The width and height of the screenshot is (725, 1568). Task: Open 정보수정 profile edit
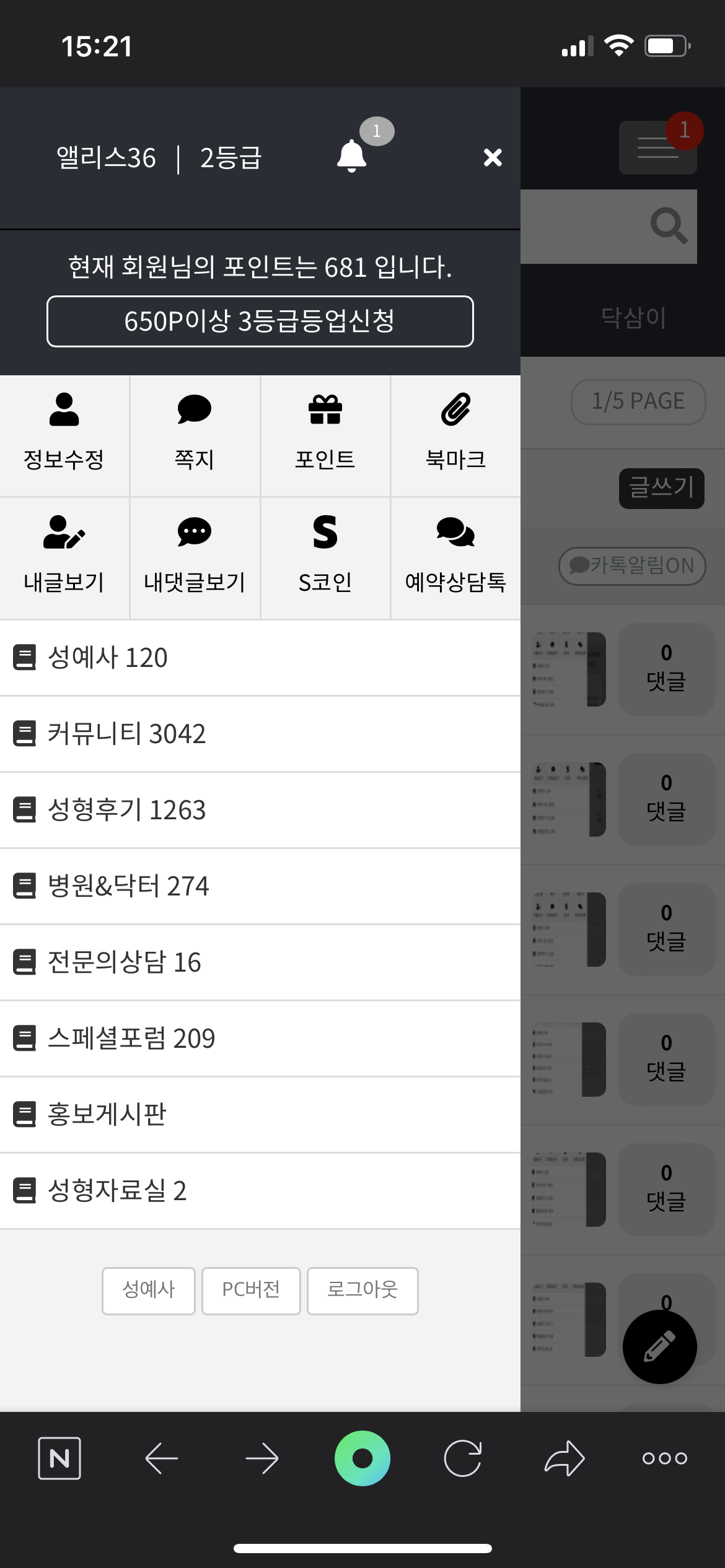tap(64, 435)
